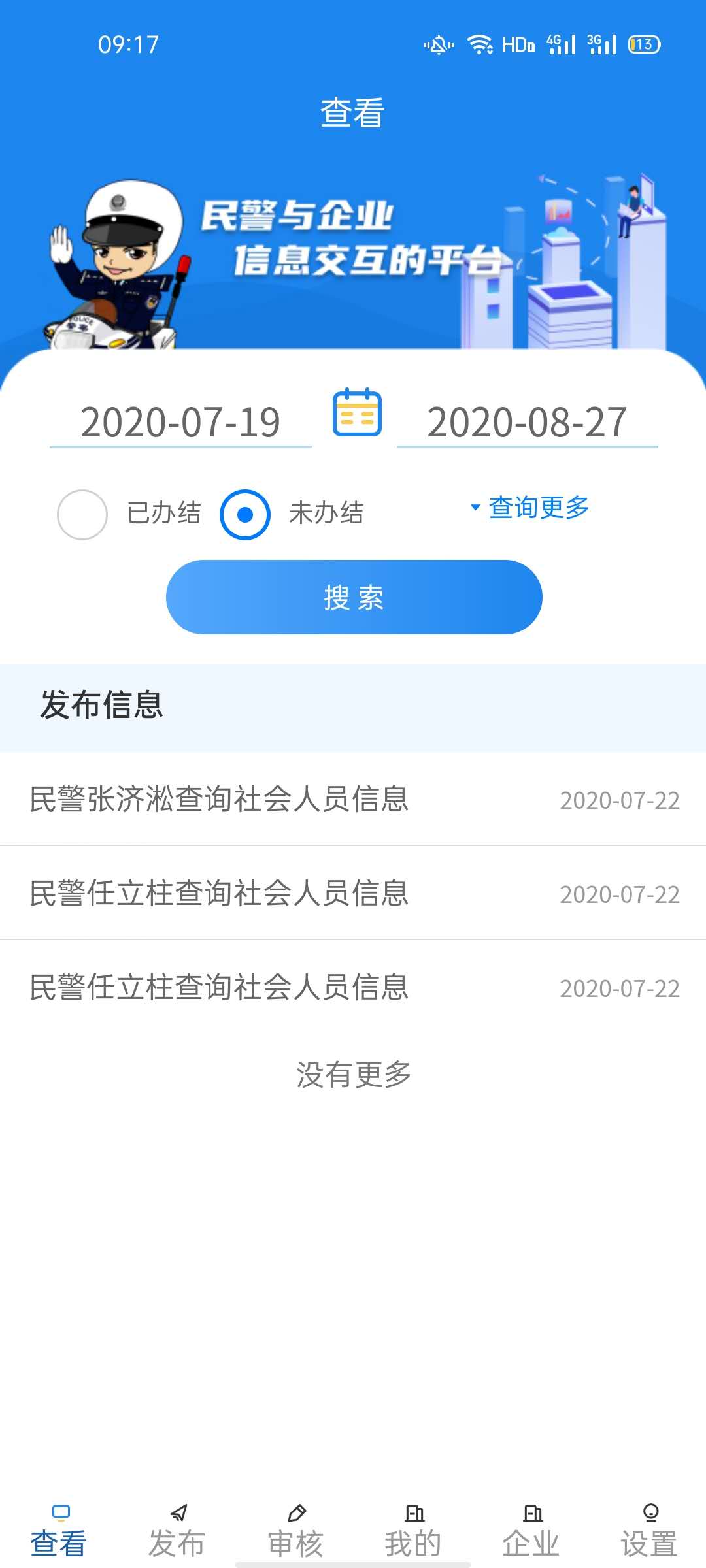Select the 未办结 radio option
This screenshot has width=706, height=1568.
tap(245, 515)
